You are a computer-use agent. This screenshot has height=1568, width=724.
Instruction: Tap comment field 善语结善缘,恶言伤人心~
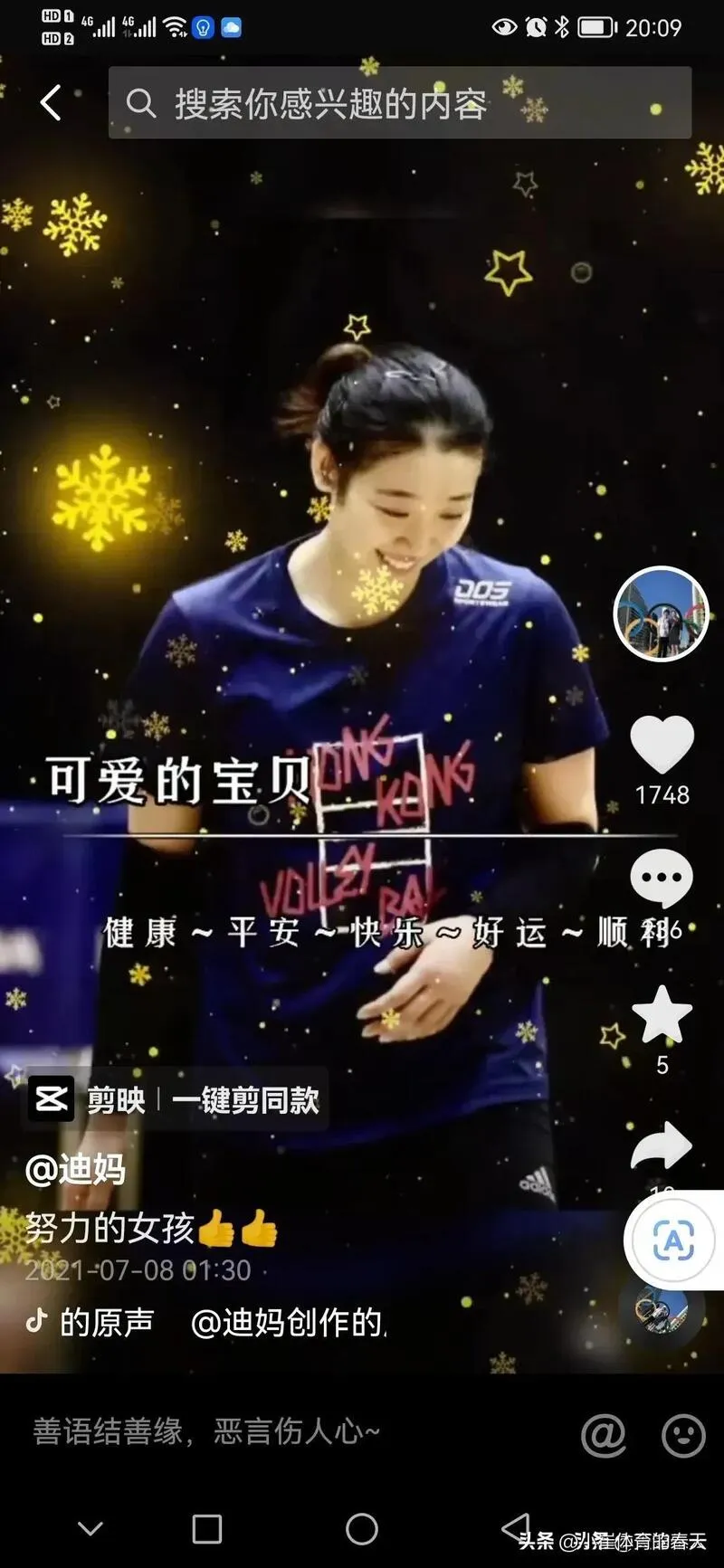[x=206, y=1431]
